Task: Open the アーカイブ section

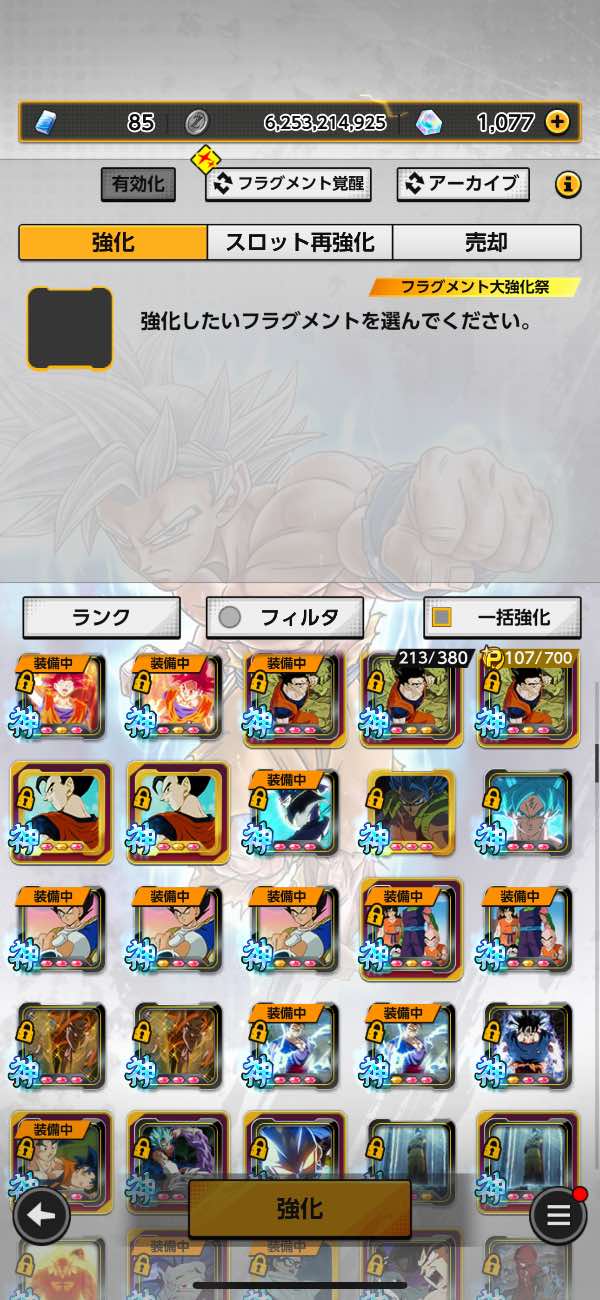Action: pyautogui.click(x=463, y=184)
